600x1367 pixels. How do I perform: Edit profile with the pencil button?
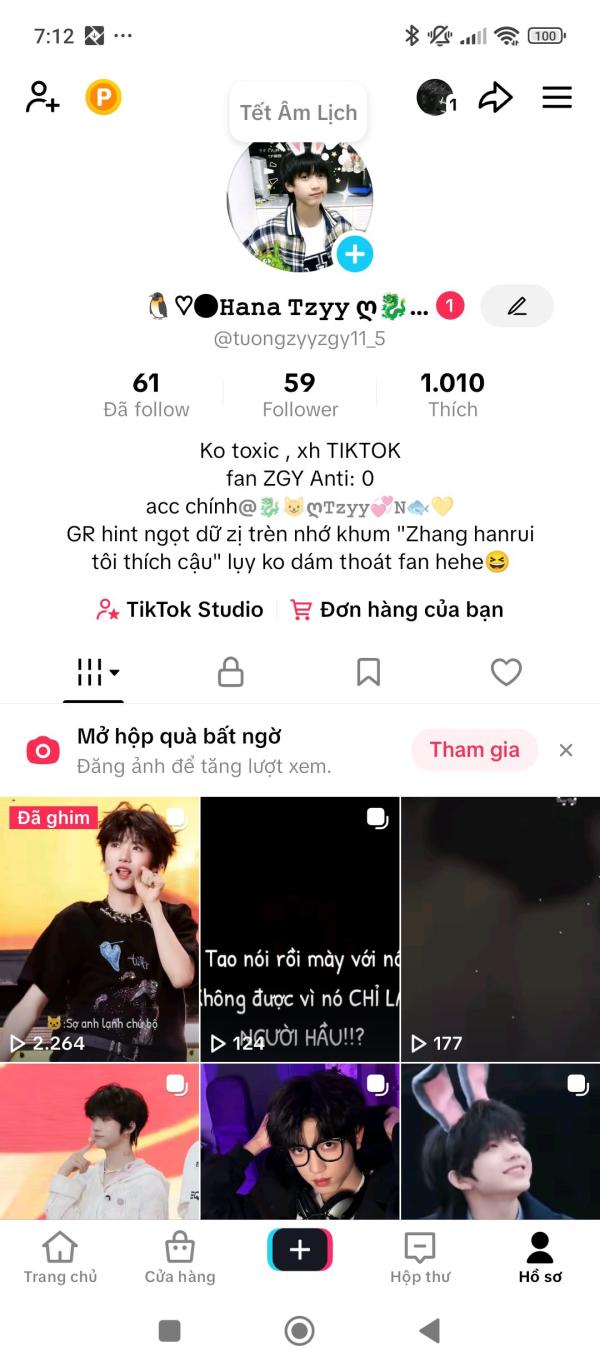[517, 306]
